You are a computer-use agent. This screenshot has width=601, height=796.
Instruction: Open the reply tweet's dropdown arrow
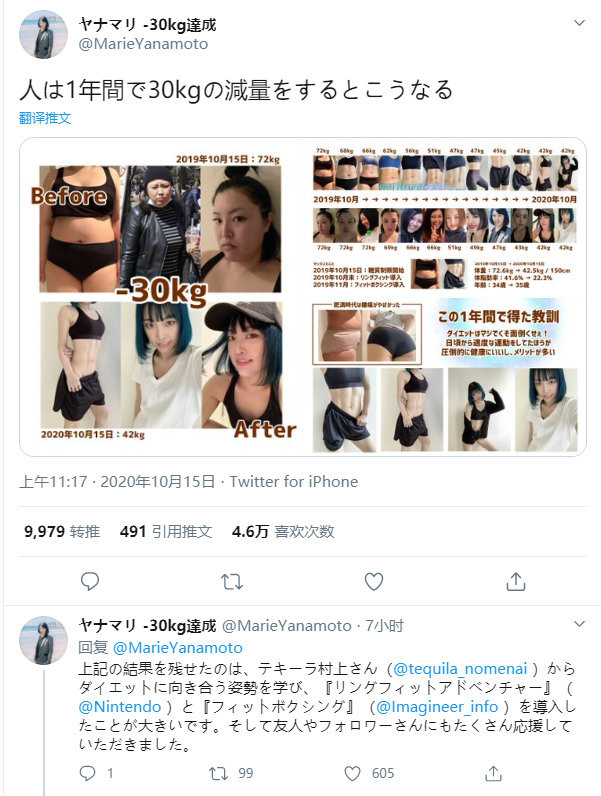point(579,626)
